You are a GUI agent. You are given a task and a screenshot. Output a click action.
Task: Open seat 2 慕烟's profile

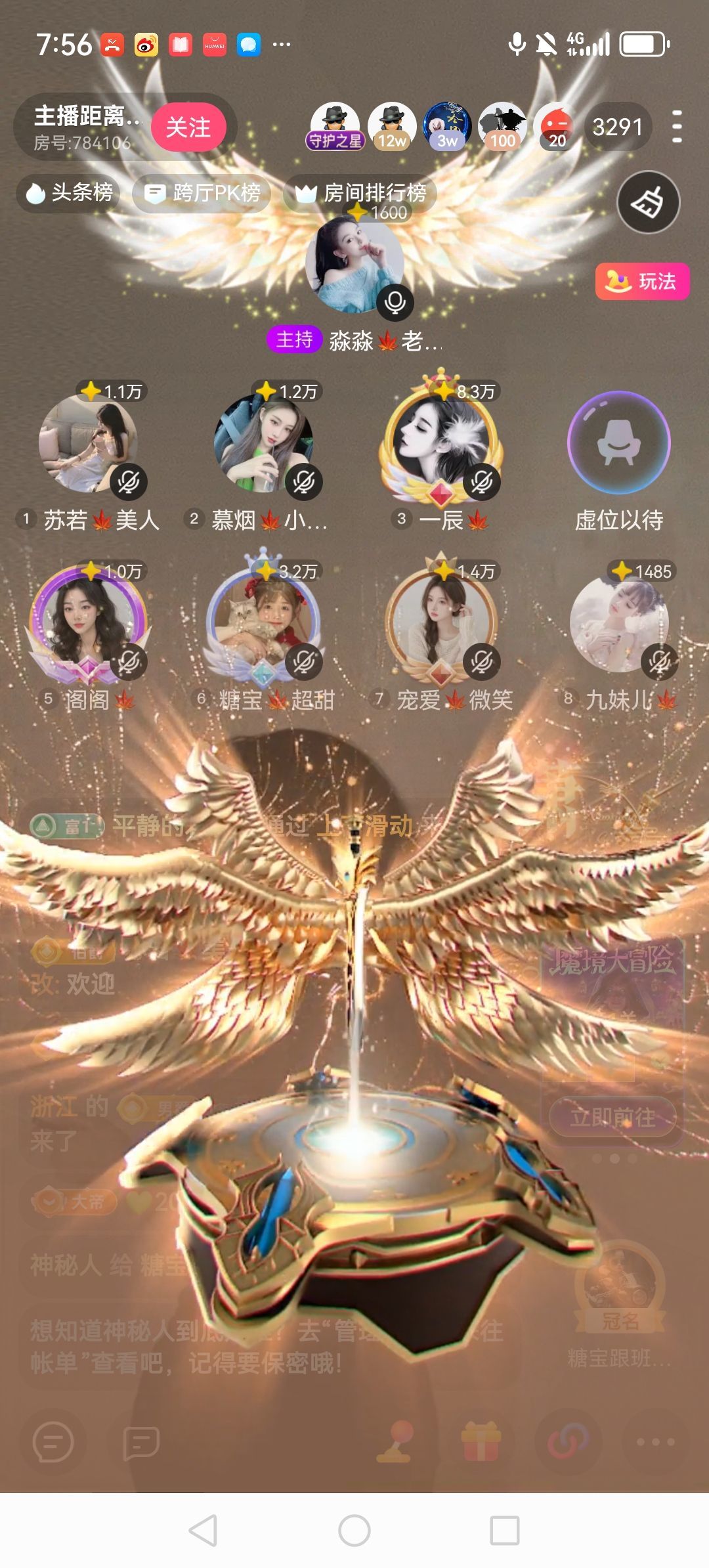tap(264, 443)
